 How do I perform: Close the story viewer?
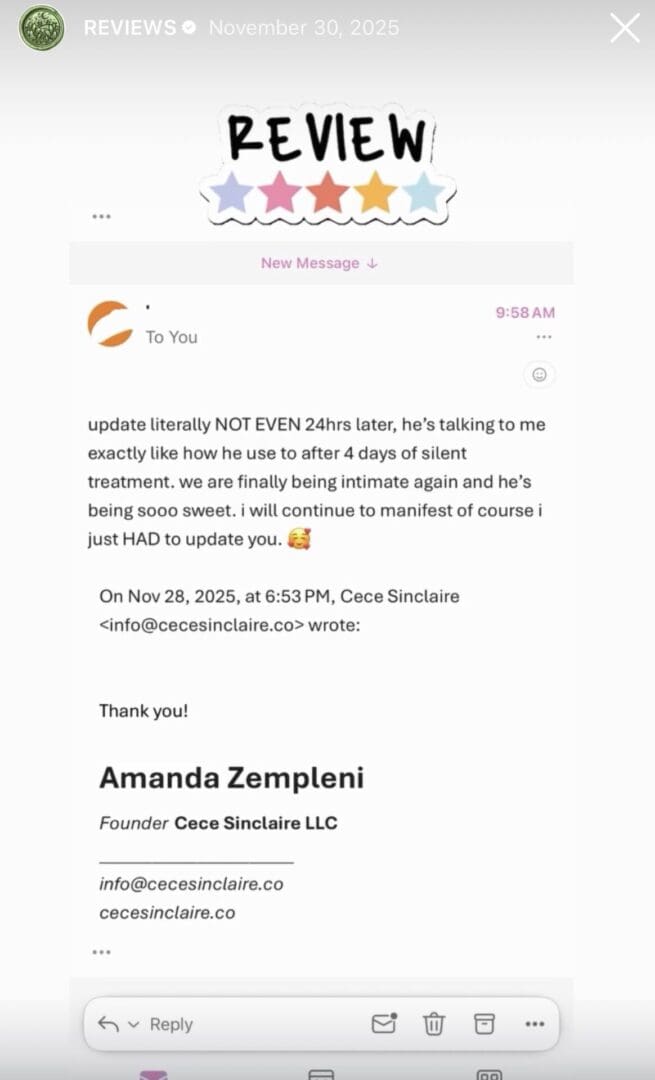coord(625,28)
